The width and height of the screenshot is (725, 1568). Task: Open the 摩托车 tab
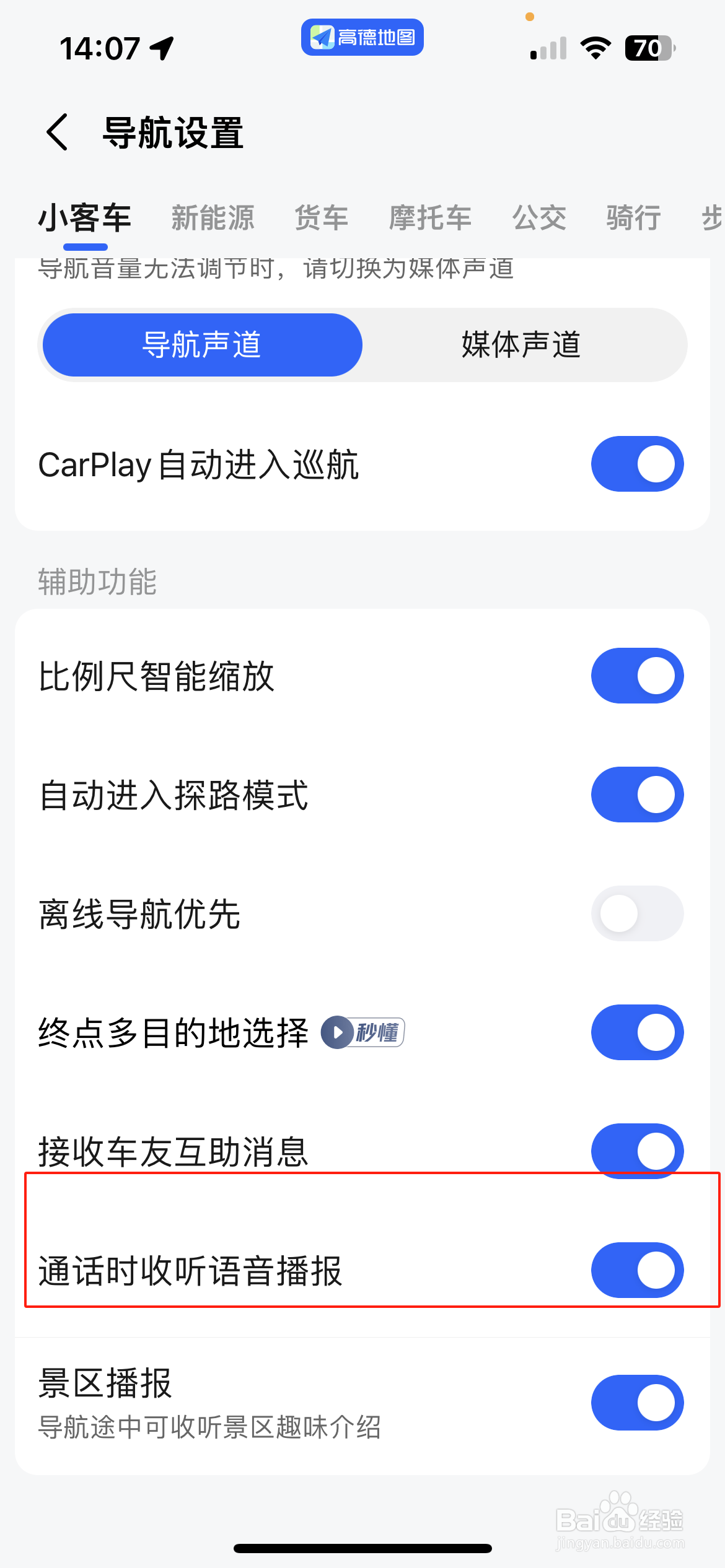(430, 218)
